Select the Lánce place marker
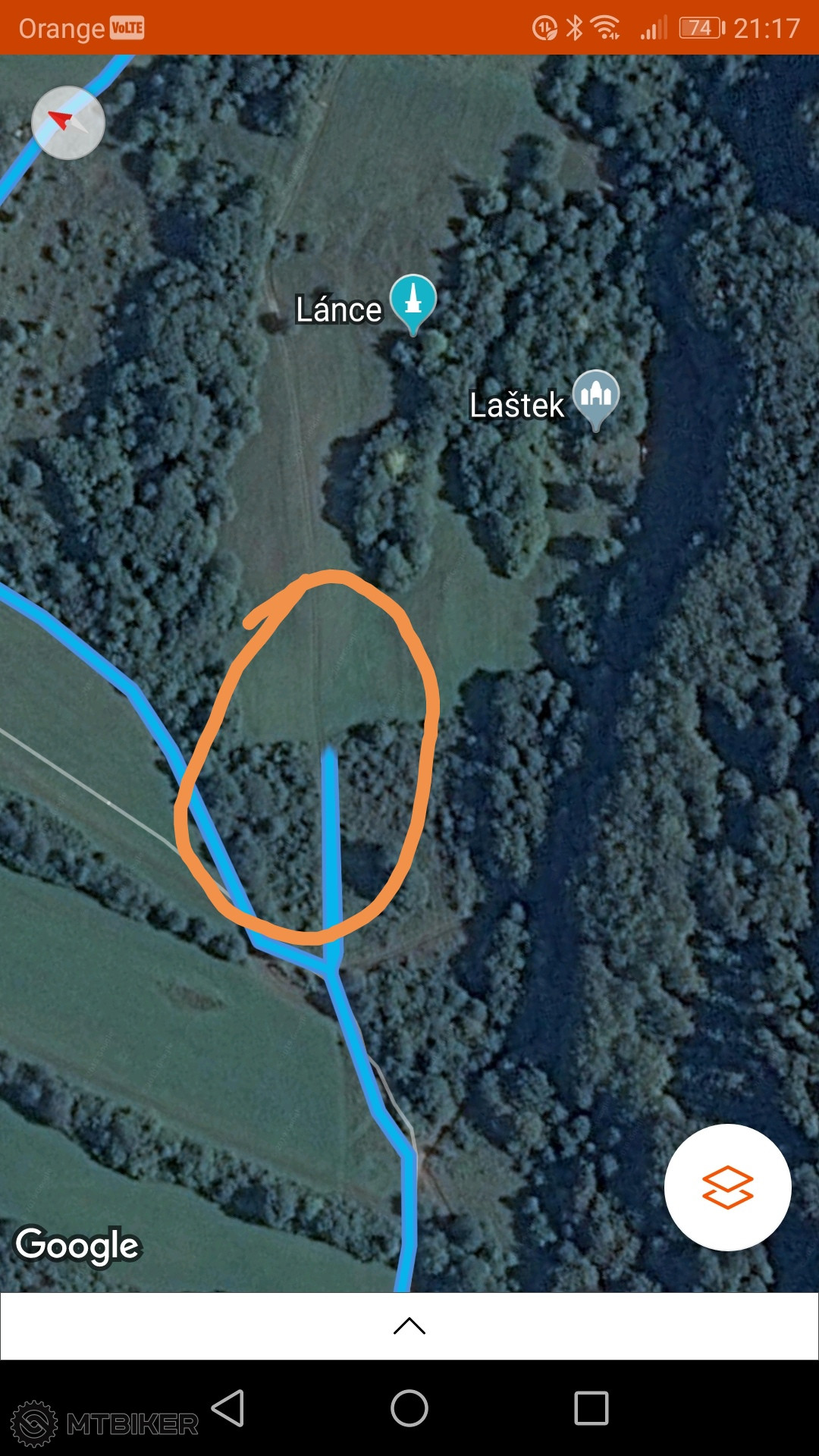 point(413,300)
